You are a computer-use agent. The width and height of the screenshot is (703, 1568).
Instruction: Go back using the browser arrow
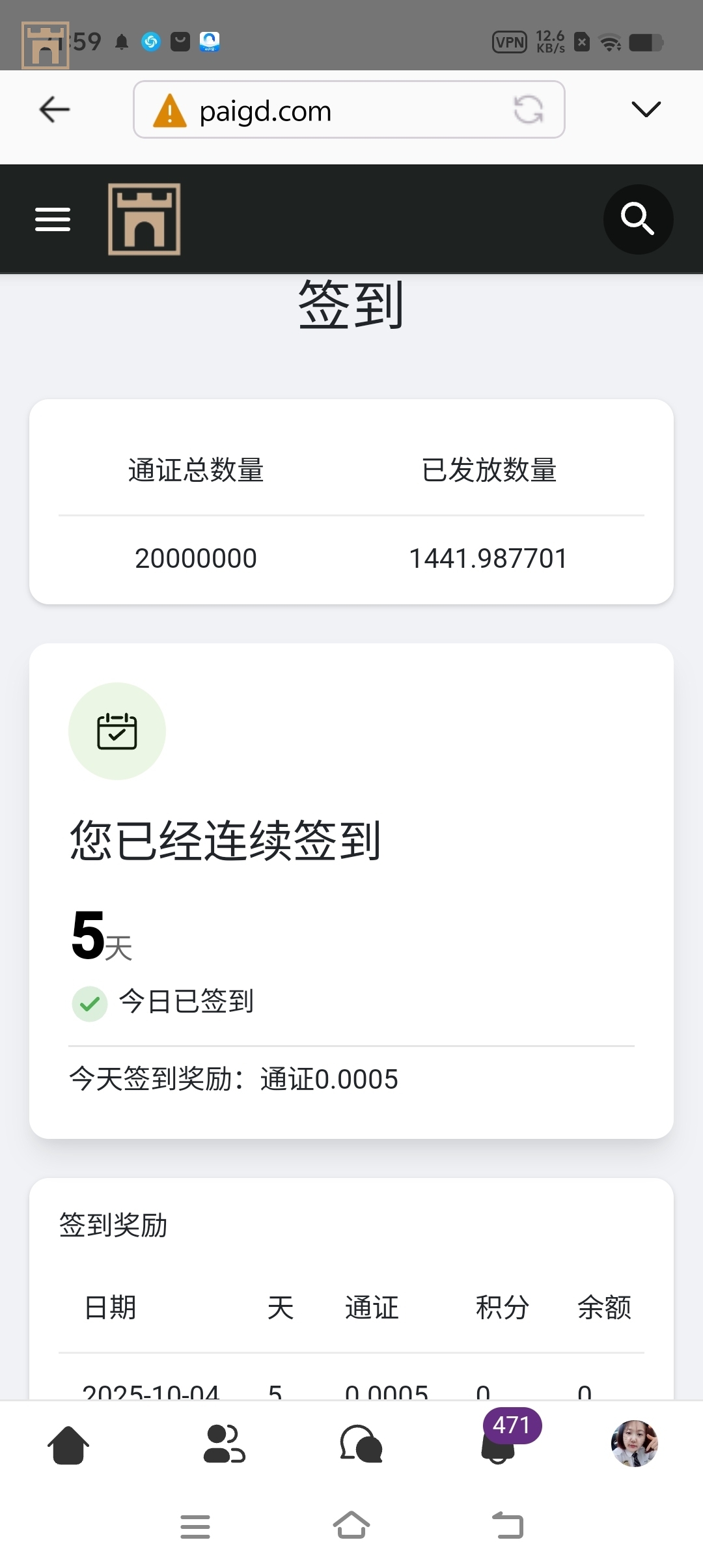[55, 109]
